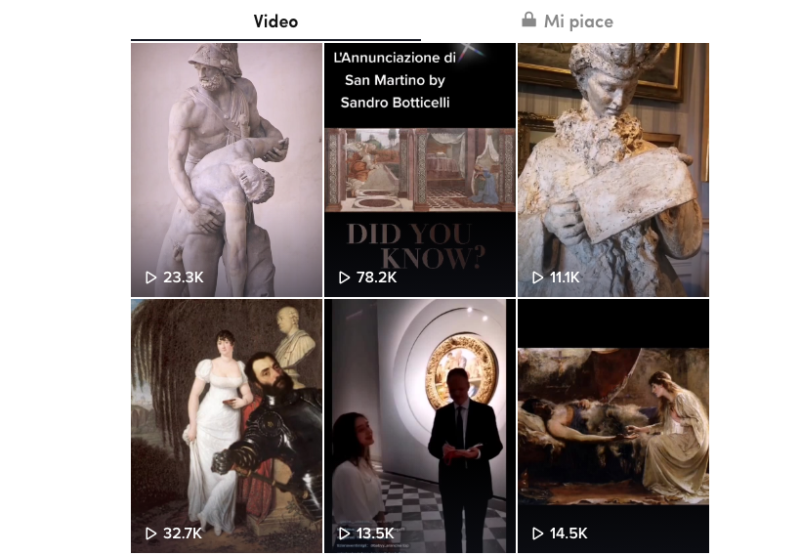Open the marble sculpture video with 23.3K views

226,170
